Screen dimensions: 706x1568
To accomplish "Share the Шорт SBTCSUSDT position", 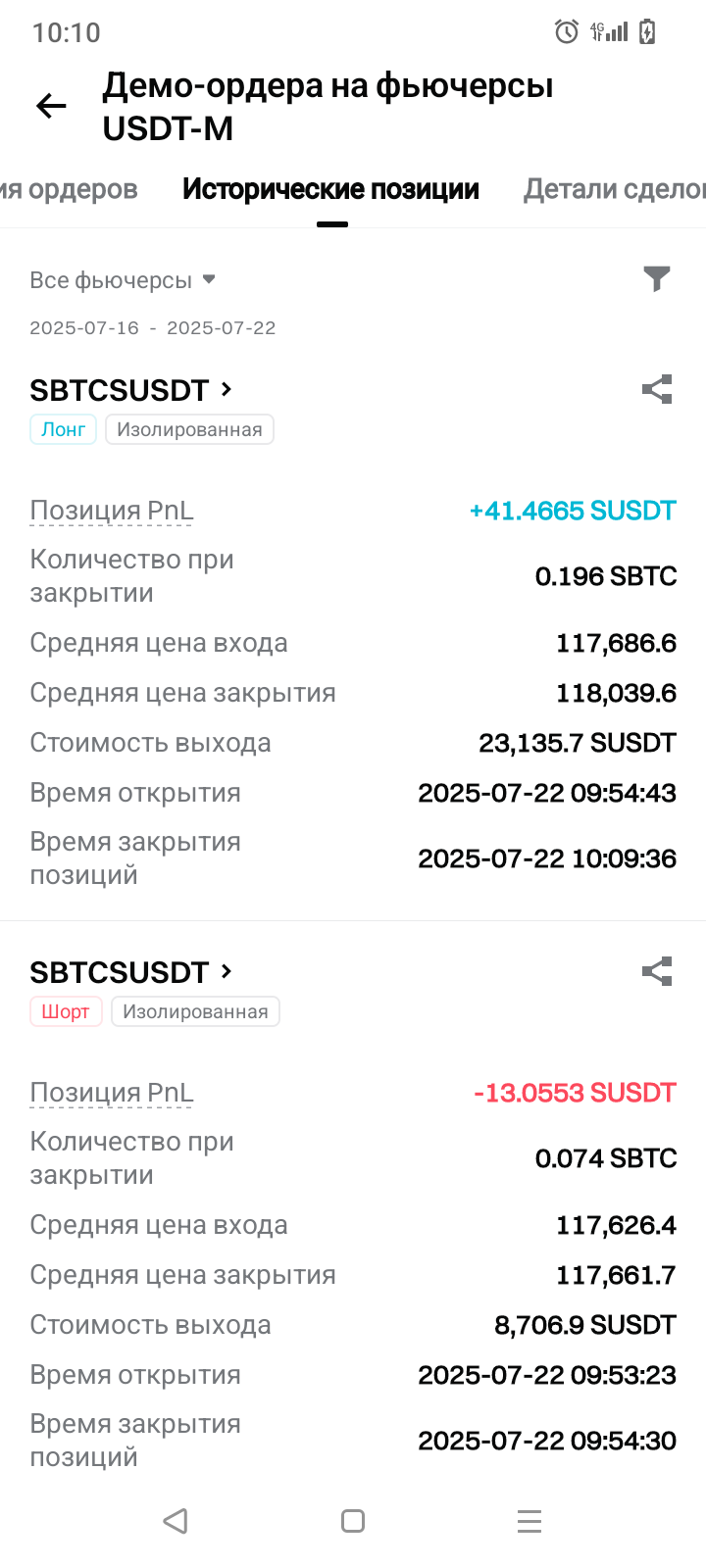I will pos(657,971).
